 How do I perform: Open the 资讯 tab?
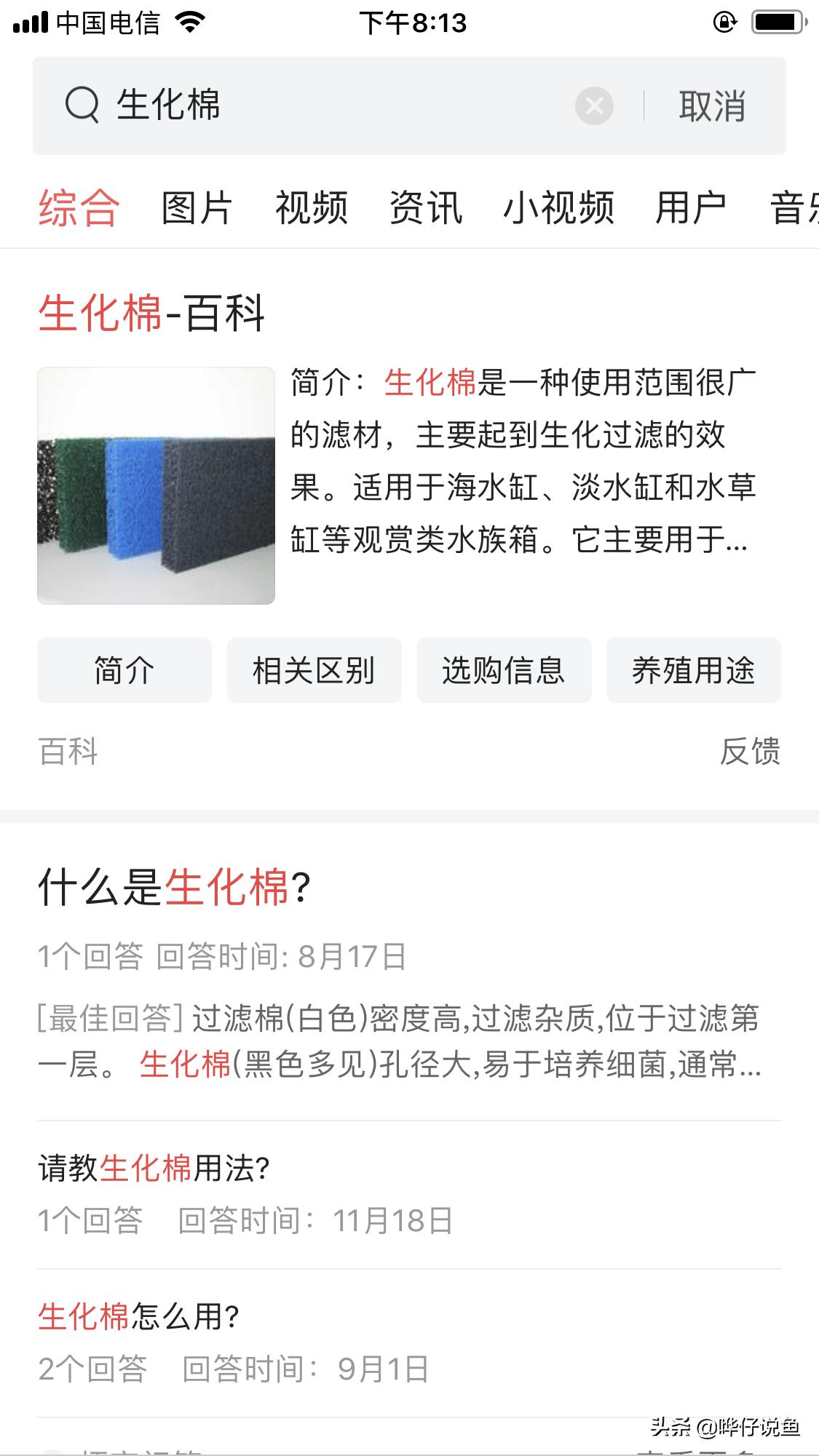click(x=426, y=209)
